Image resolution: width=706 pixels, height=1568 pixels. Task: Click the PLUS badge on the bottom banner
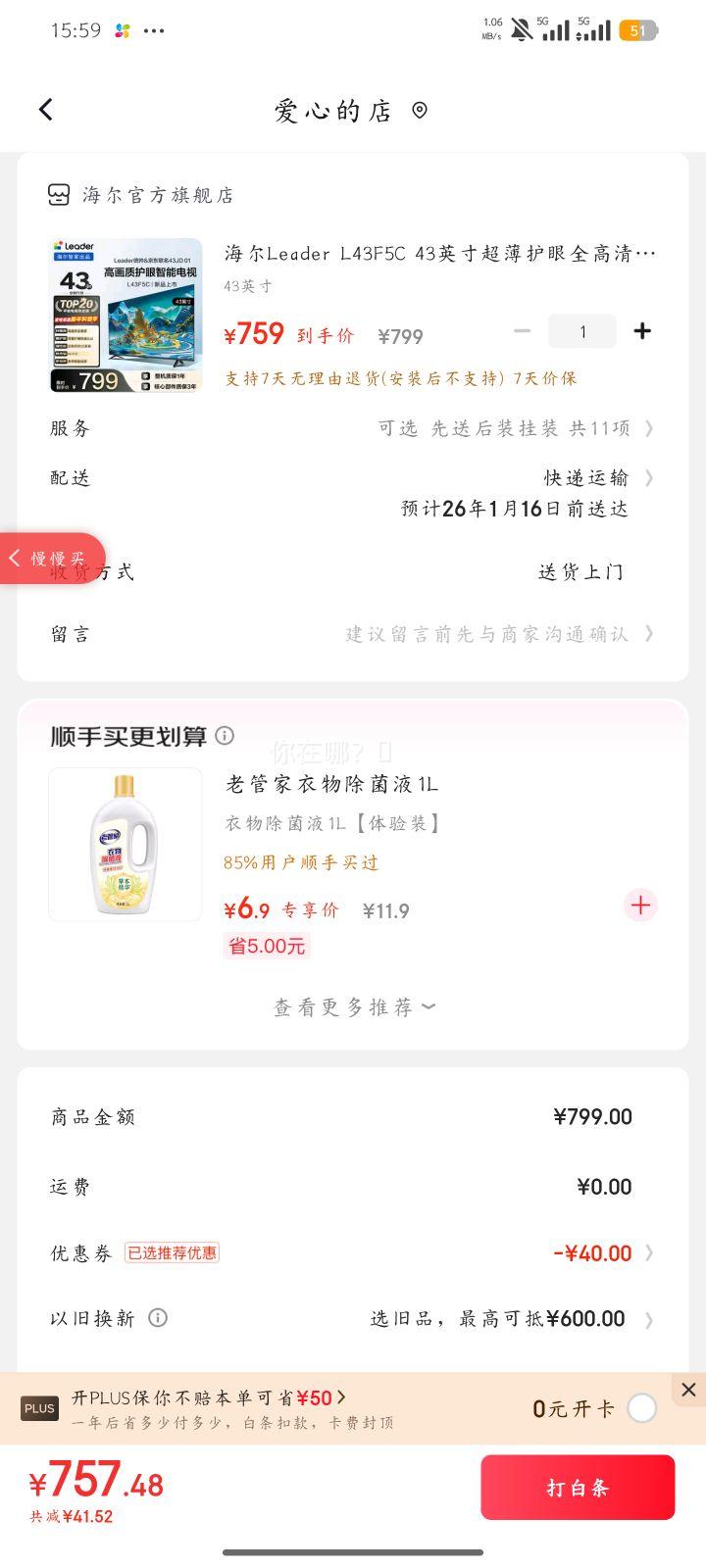click(39, 1408)
